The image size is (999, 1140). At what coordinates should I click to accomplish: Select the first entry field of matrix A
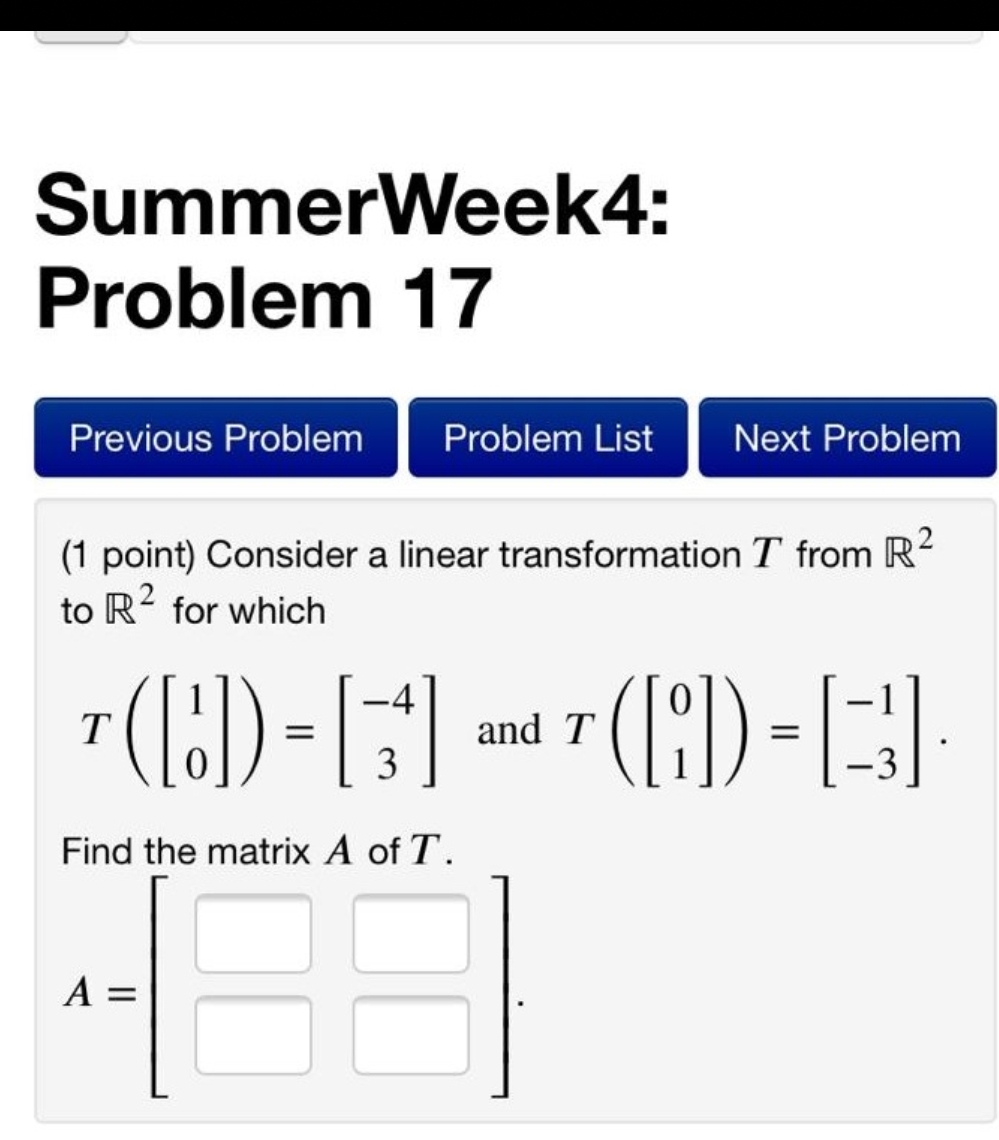pyautogui.click(x=253, y=935)
